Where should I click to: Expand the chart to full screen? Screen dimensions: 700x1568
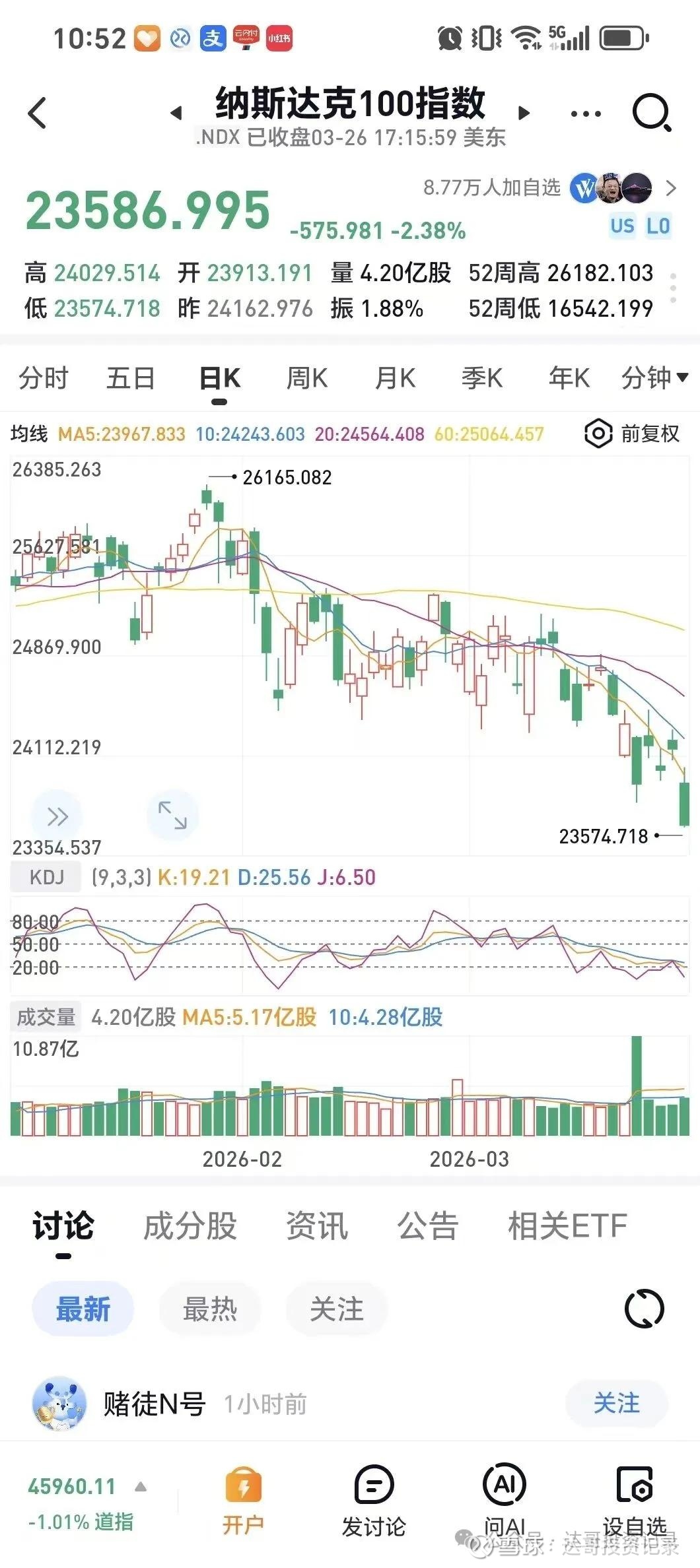172,815
